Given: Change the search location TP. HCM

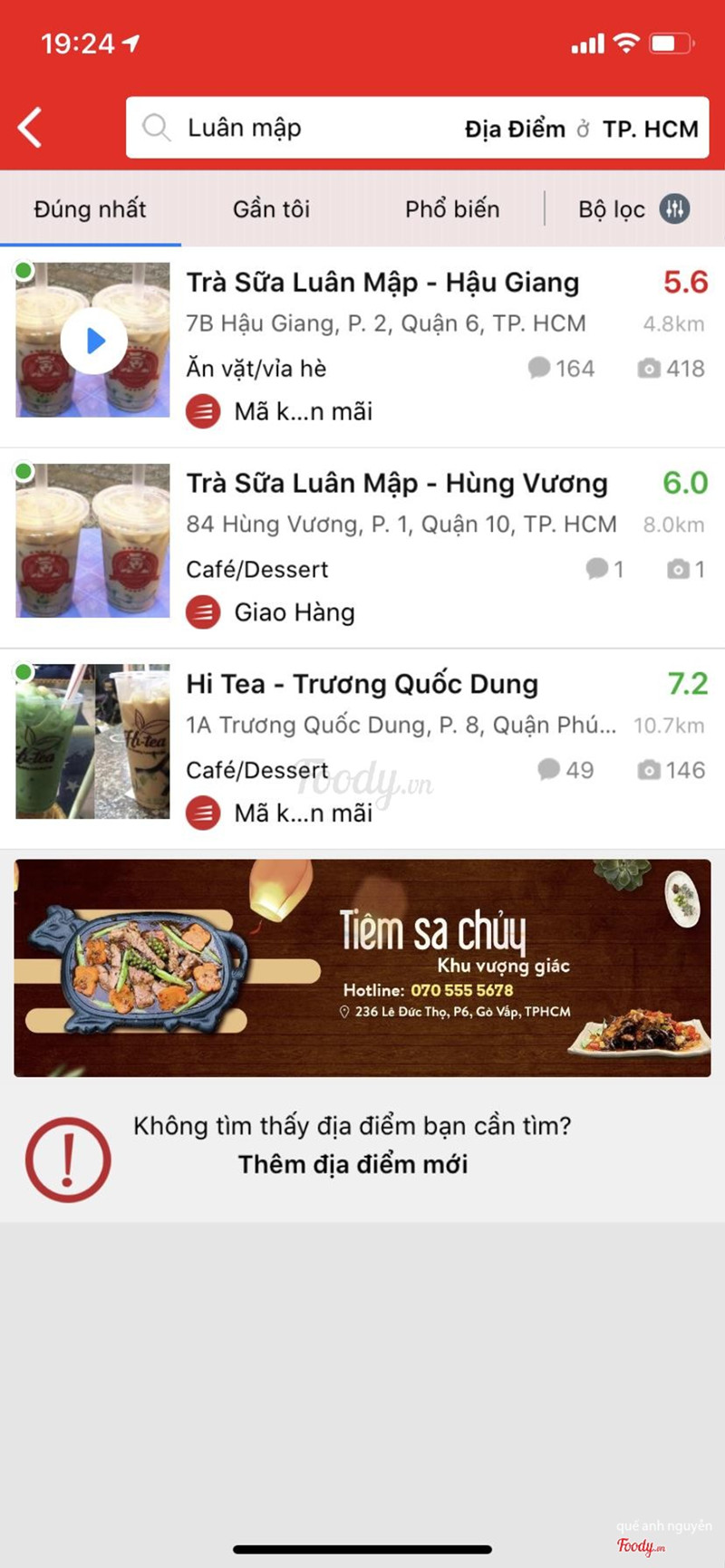Looking at the screenshot, I should (650, 129).
